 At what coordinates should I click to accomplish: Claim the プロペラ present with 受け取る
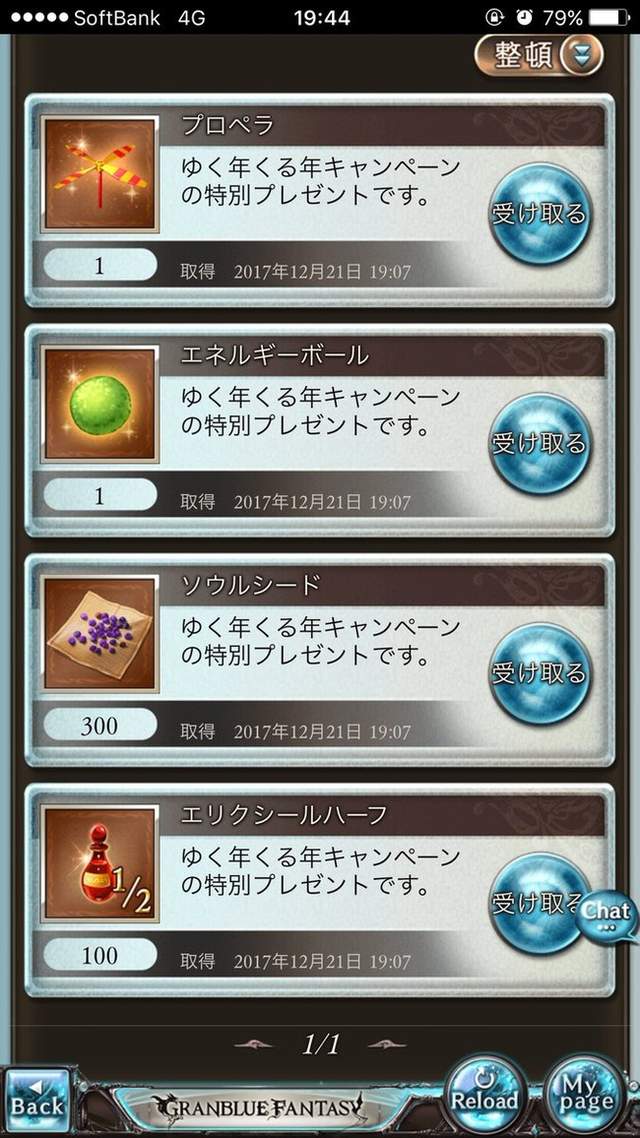click(x=539, y=214)
